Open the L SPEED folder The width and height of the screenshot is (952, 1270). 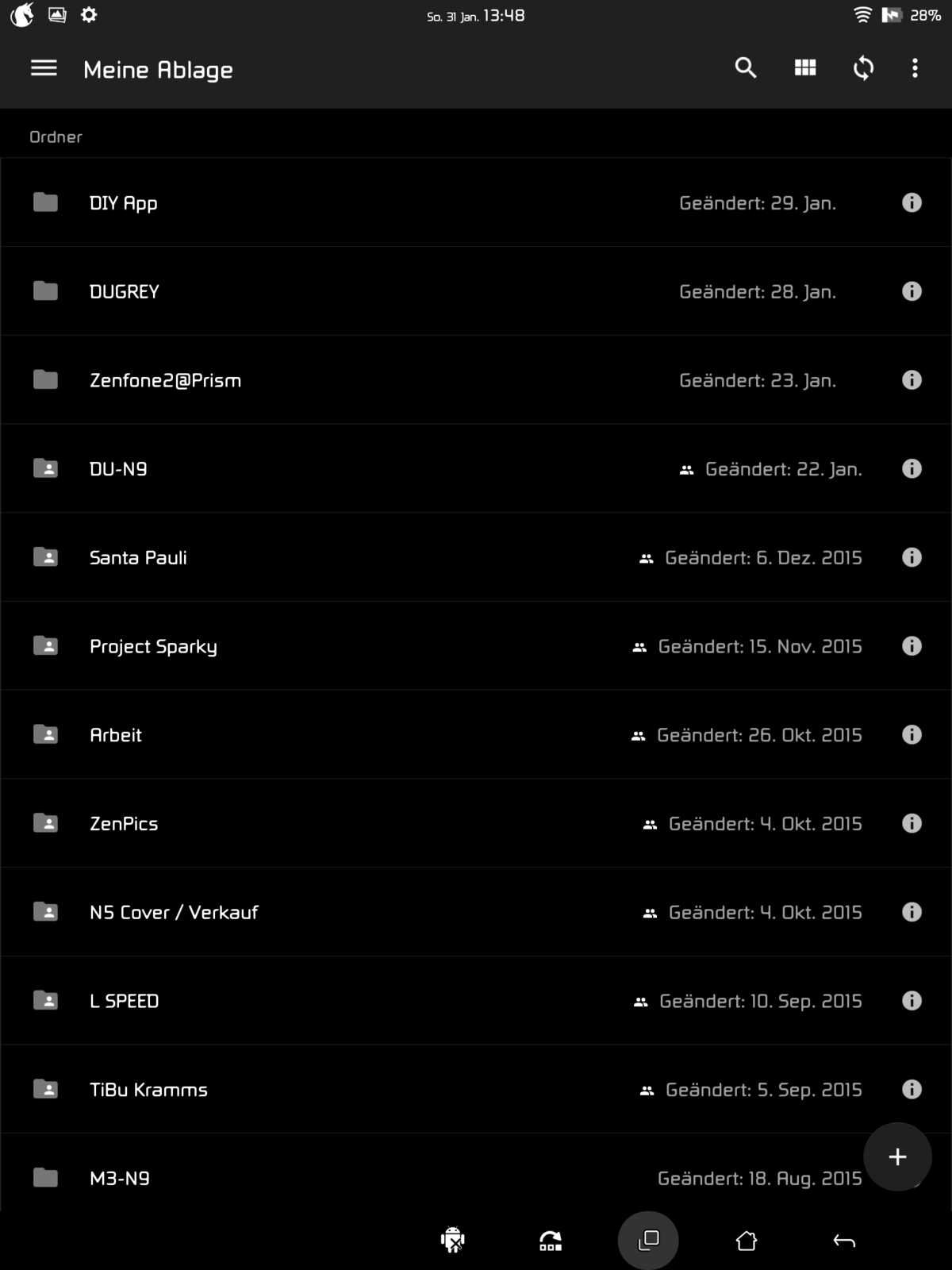(125, 1001)
